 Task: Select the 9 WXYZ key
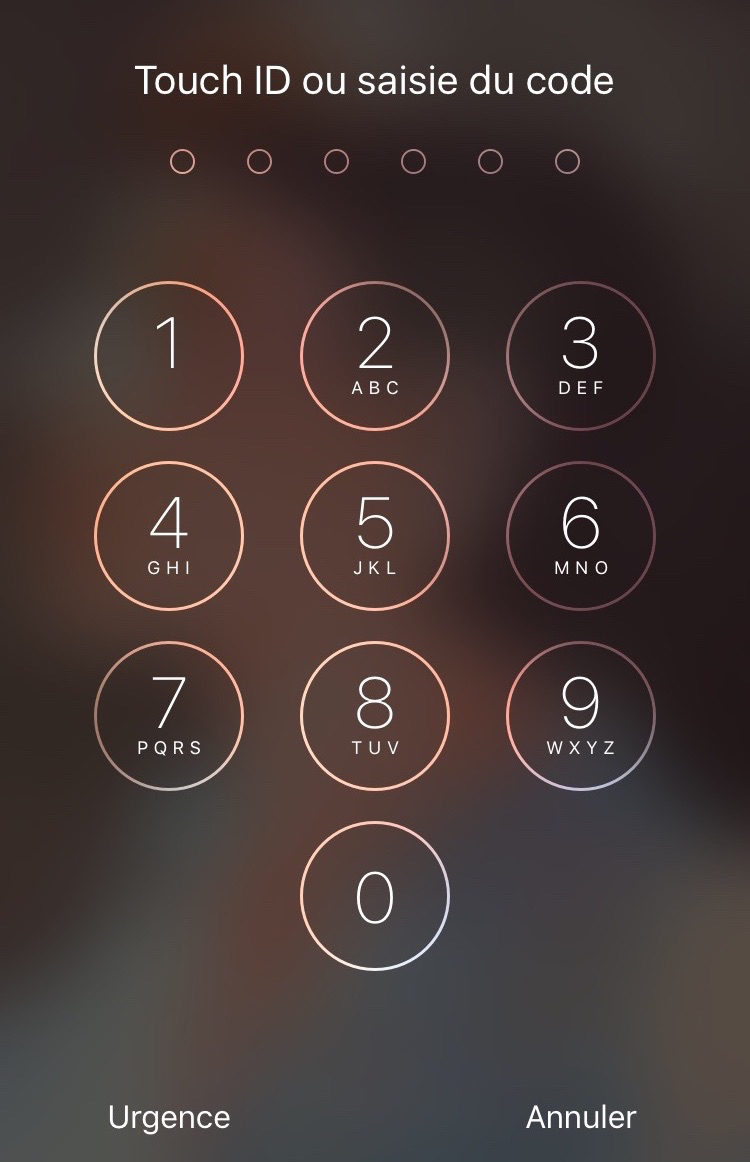pos(581,716)
